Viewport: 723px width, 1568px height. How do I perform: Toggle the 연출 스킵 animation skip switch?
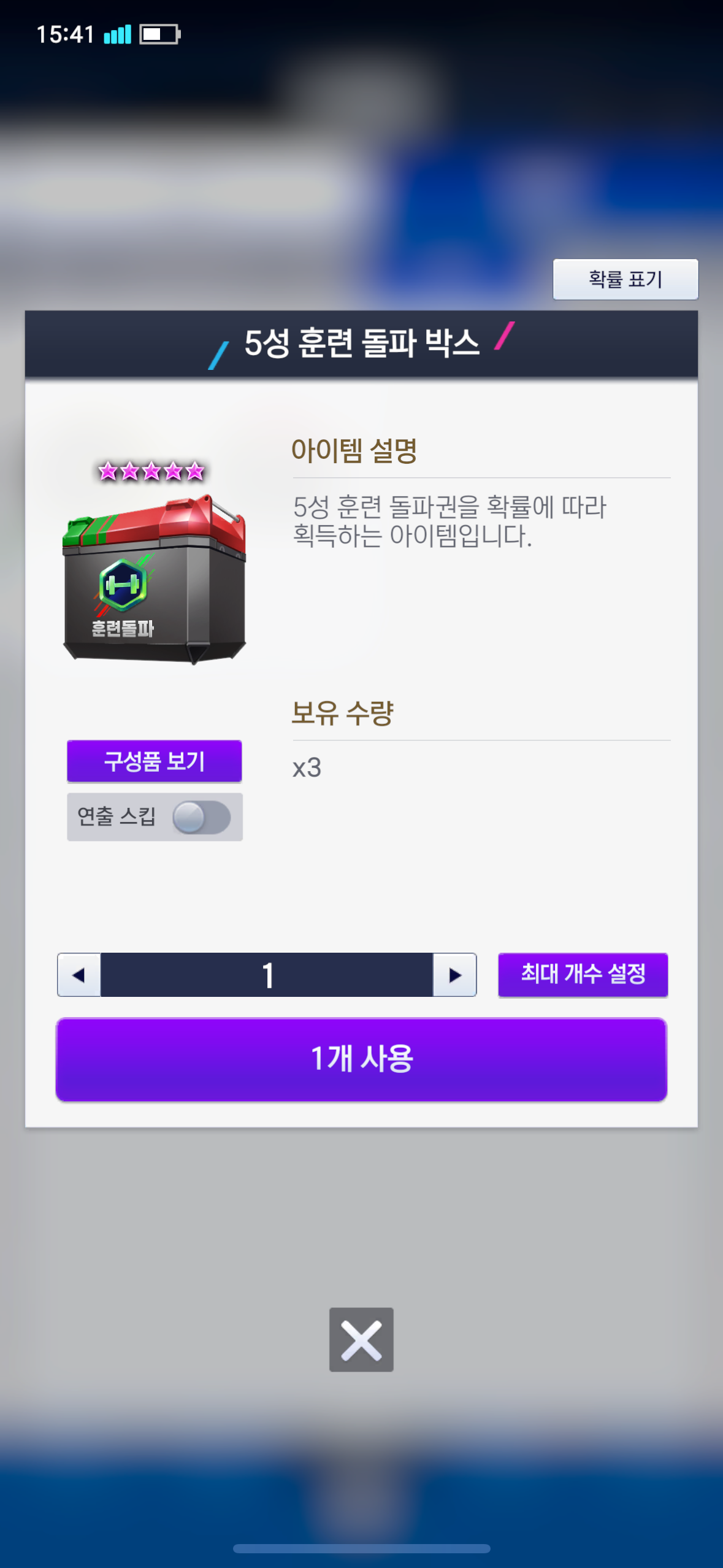pyautogui.click(x=201, y=817)
